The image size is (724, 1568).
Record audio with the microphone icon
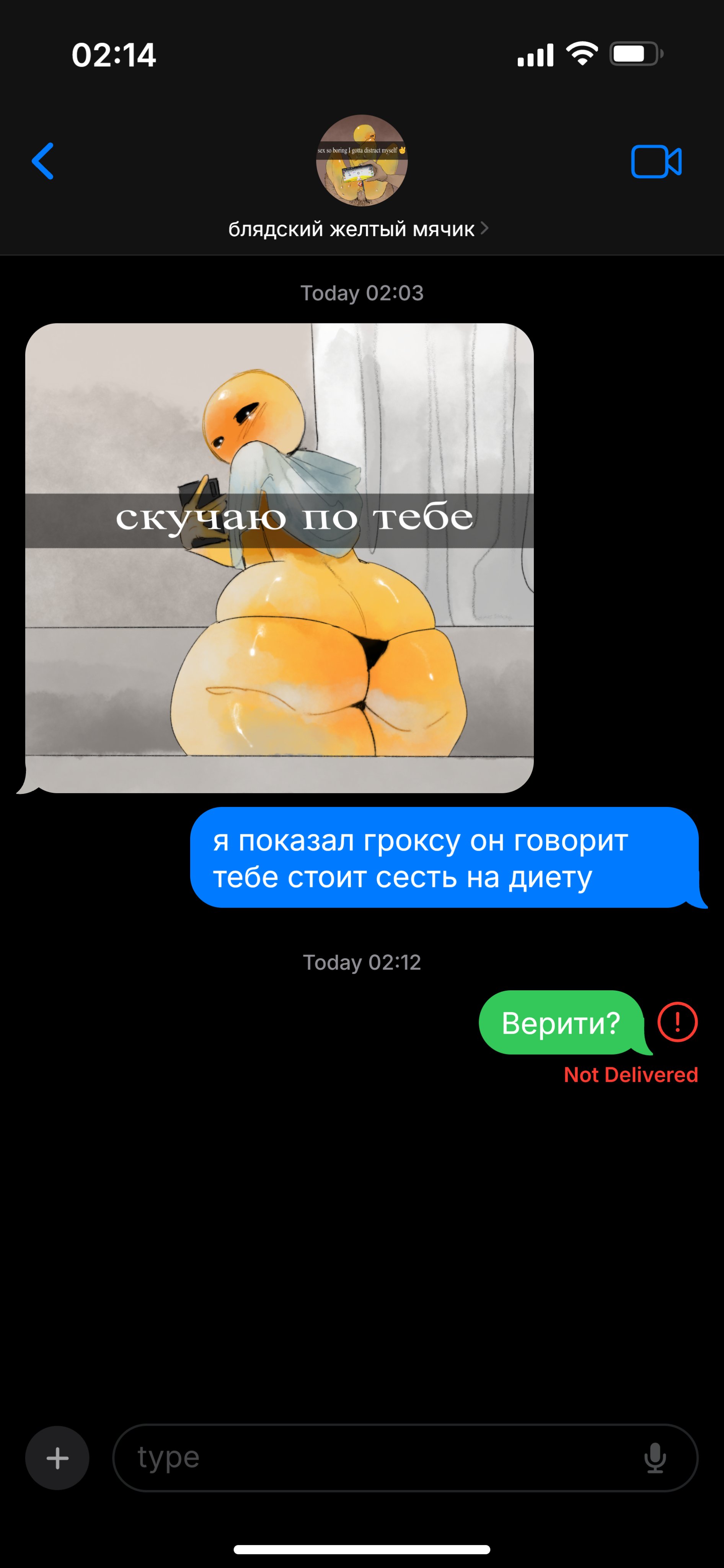655,1458
